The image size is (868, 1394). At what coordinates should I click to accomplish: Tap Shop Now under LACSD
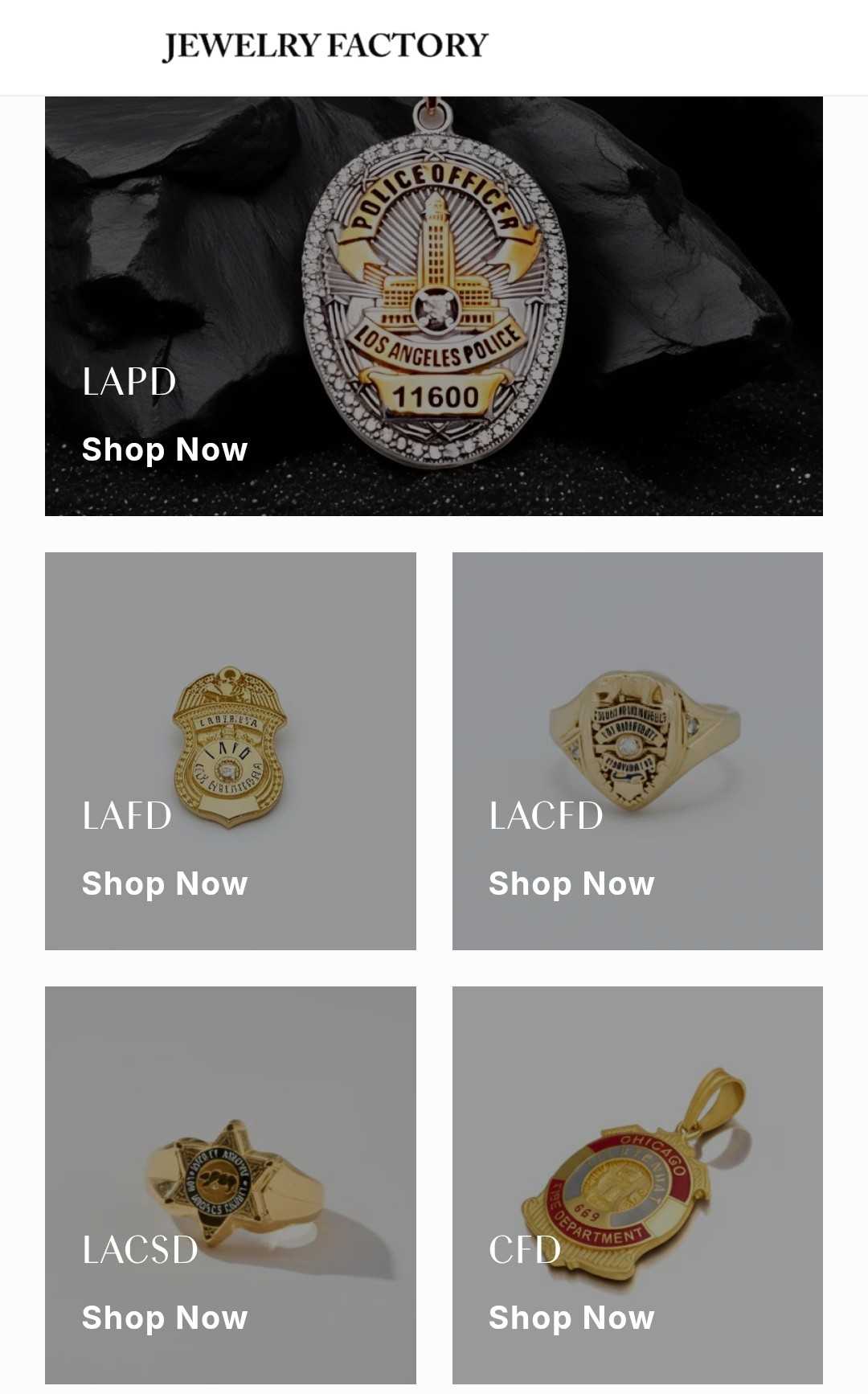coord(165,1318)
